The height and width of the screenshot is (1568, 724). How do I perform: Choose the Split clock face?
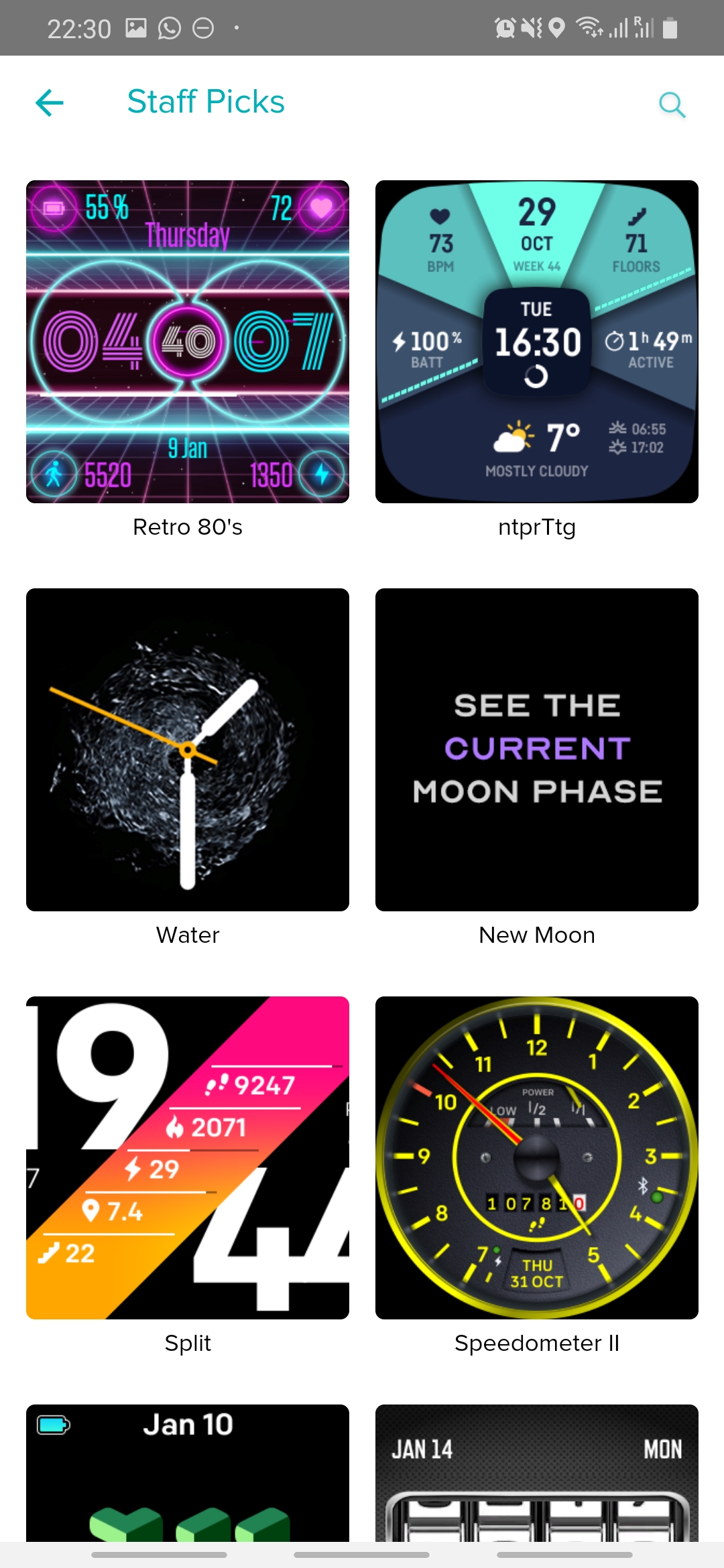188,1157
